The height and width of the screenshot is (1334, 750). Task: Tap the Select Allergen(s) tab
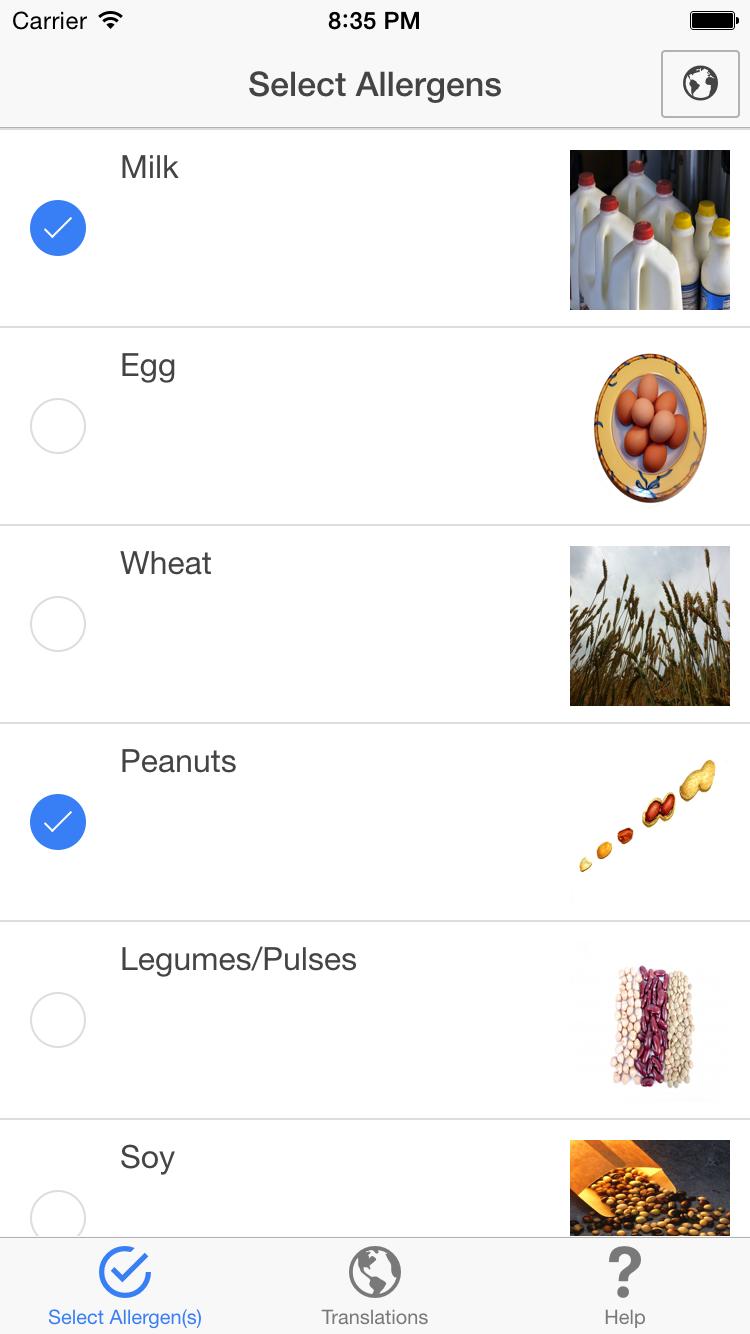125,1286
